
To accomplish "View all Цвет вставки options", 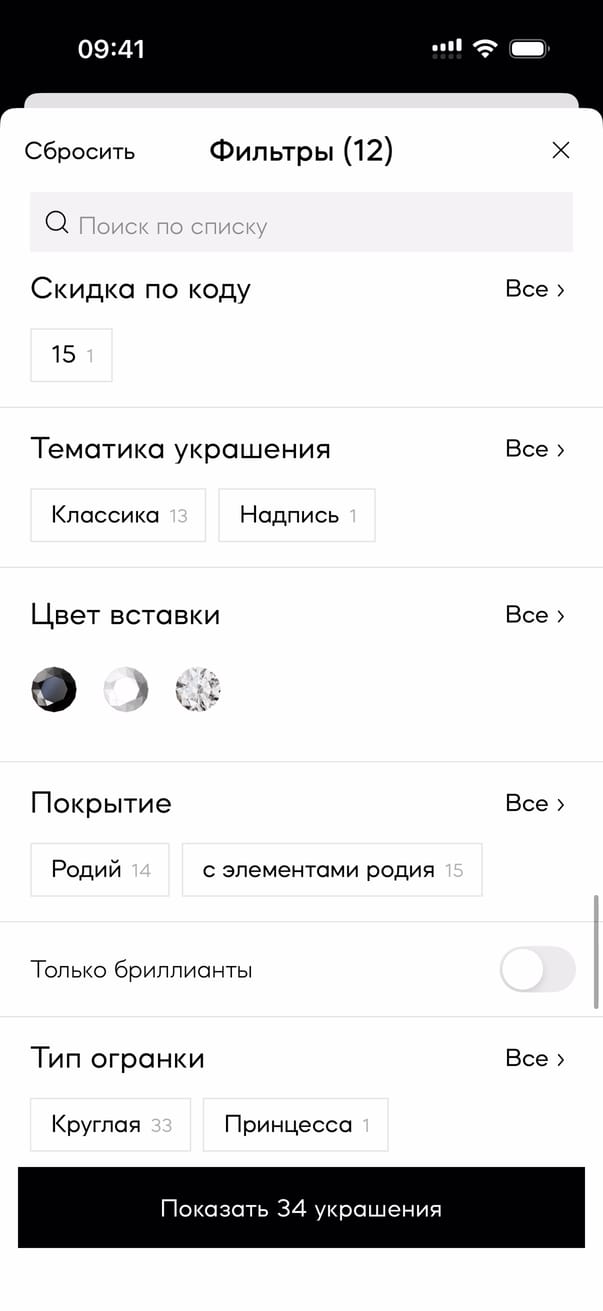I will [x=535, y=615].
